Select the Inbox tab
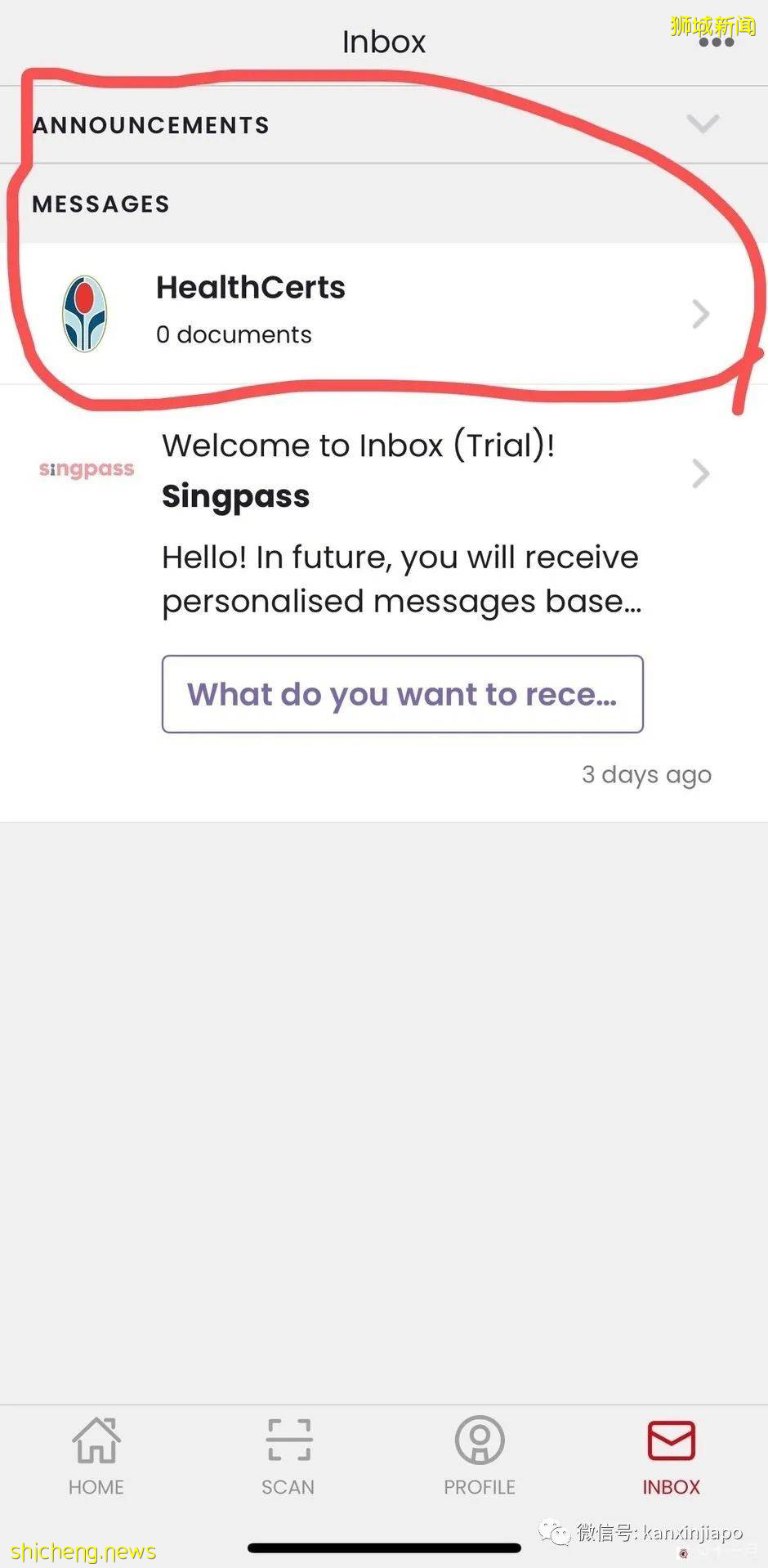The image size is (768, 1568). (x=671, y=1457)
